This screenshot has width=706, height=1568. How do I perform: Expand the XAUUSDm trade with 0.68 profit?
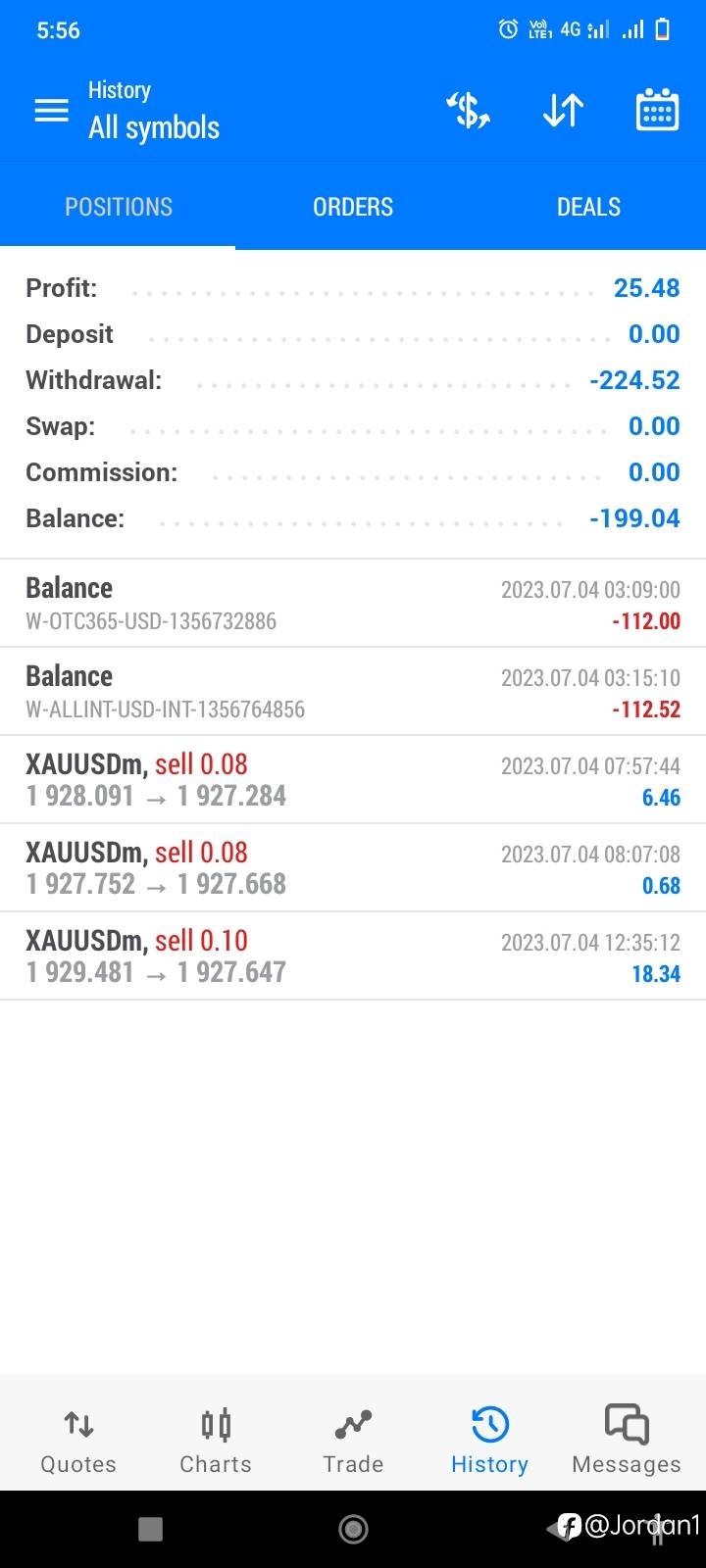(353, 867)
